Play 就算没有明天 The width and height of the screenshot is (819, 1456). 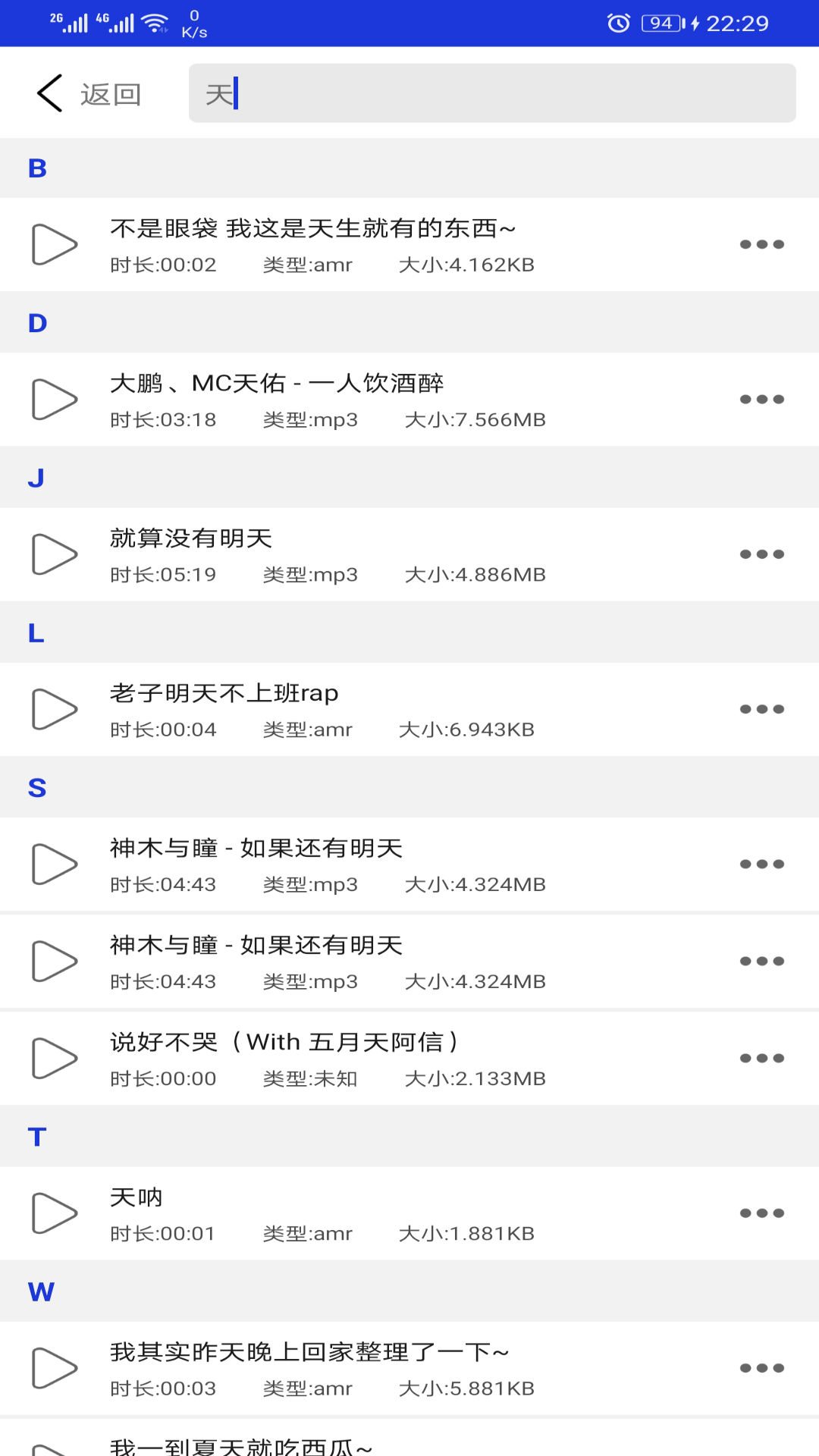[54, 554]
